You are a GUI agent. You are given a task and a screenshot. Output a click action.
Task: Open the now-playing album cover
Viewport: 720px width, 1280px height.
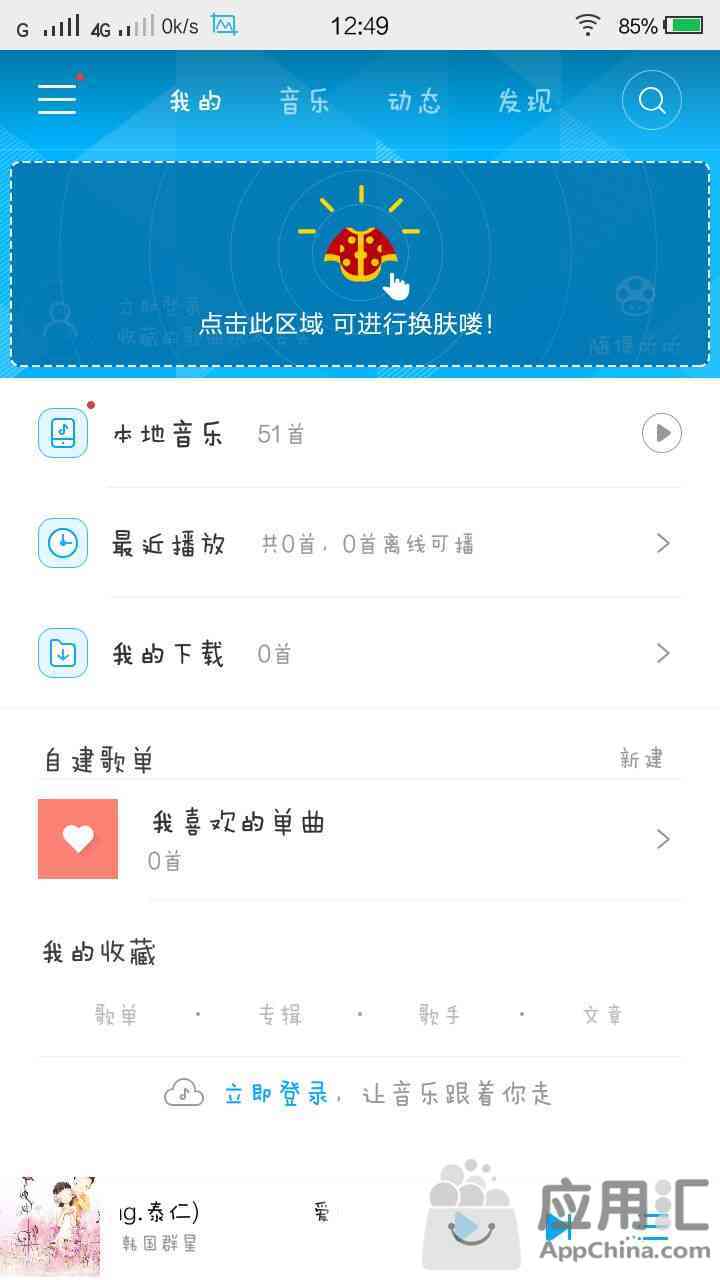click(50, 1228)
